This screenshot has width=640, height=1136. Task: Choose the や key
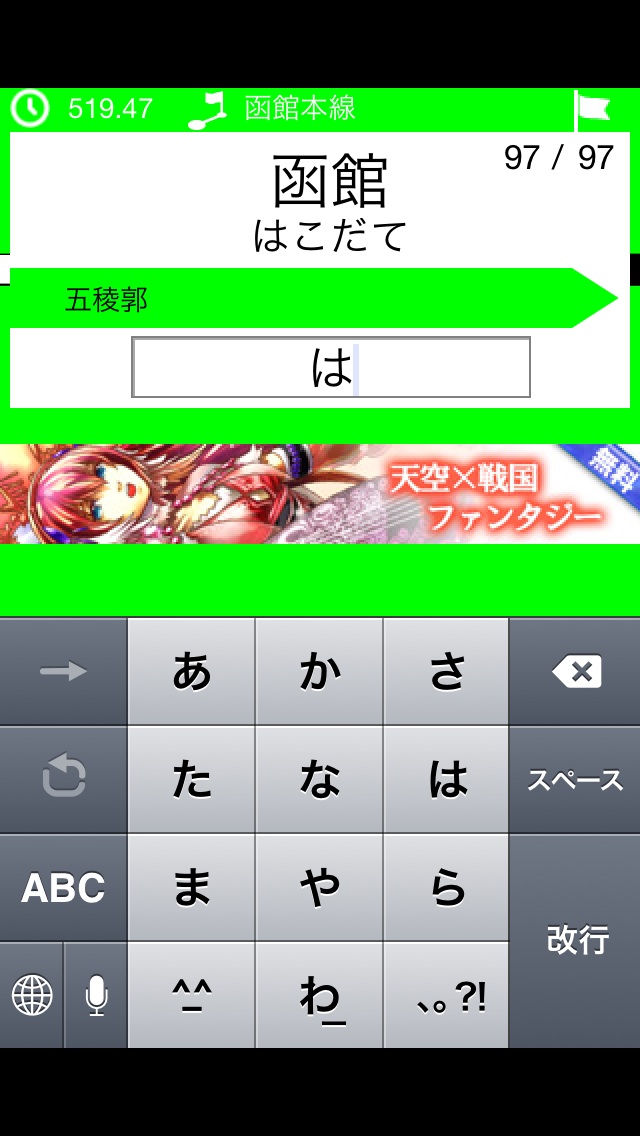point(320,888)
